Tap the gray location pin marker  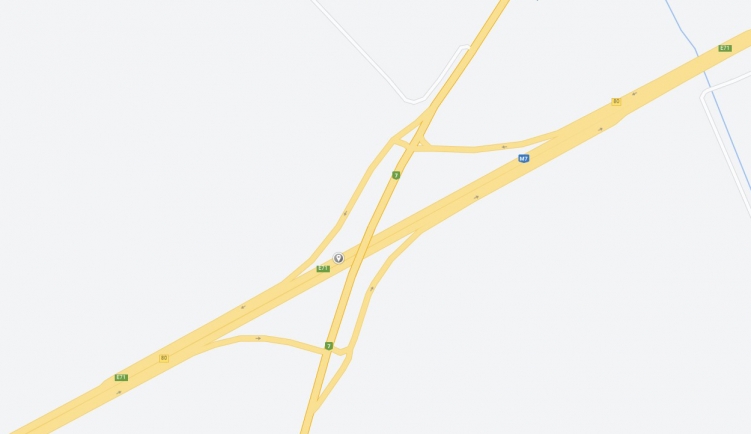point(338,258)
